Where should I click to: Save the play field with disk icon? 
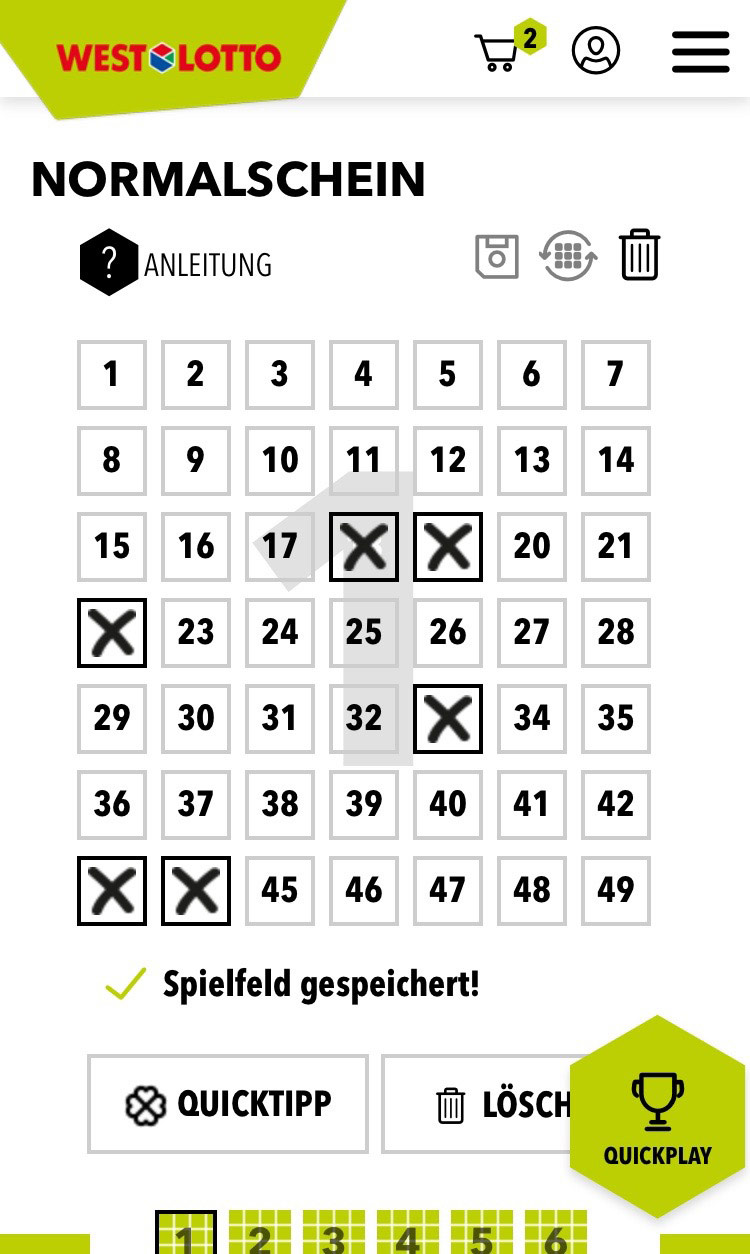497,257
